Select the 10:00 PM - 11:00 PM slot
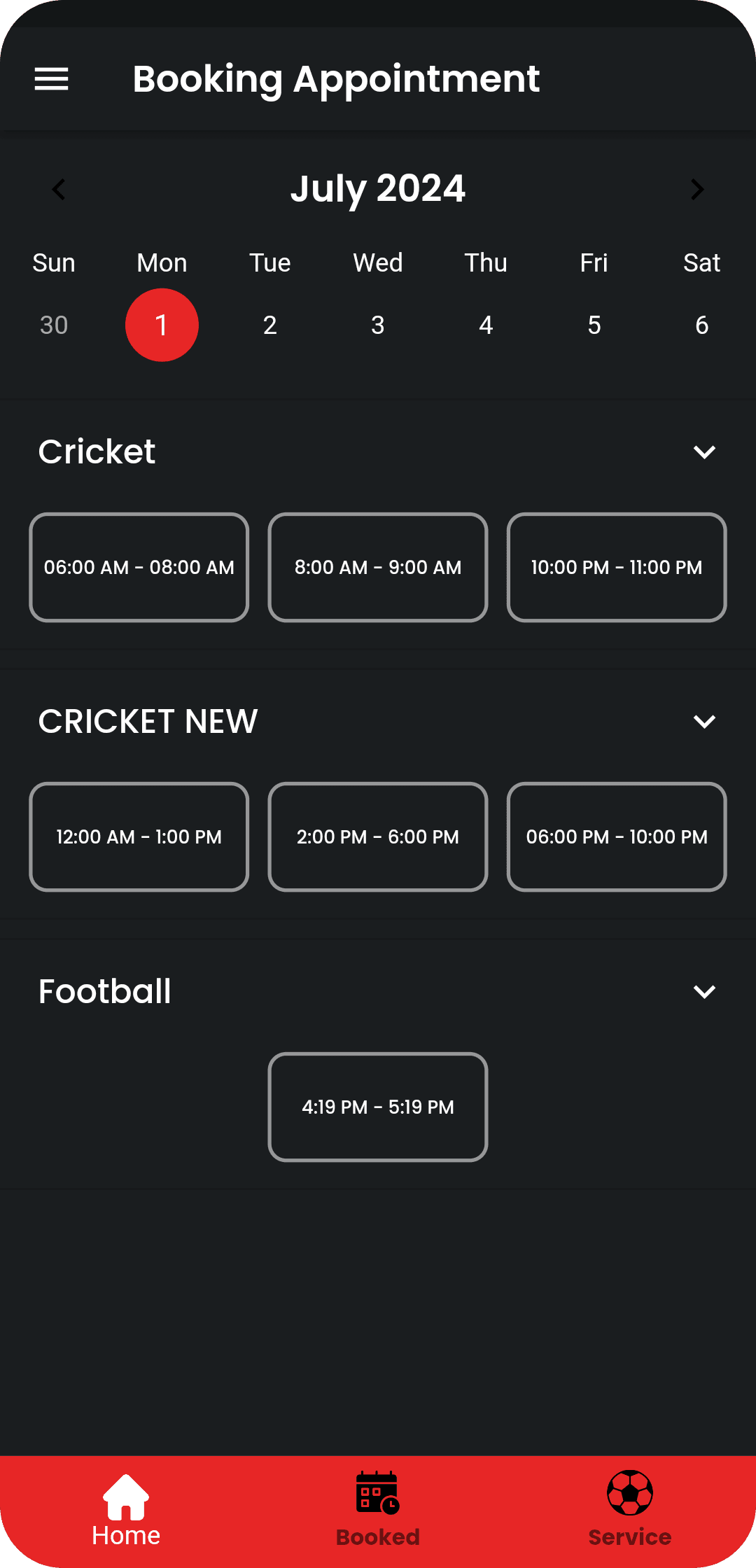 tap(617, 567)
